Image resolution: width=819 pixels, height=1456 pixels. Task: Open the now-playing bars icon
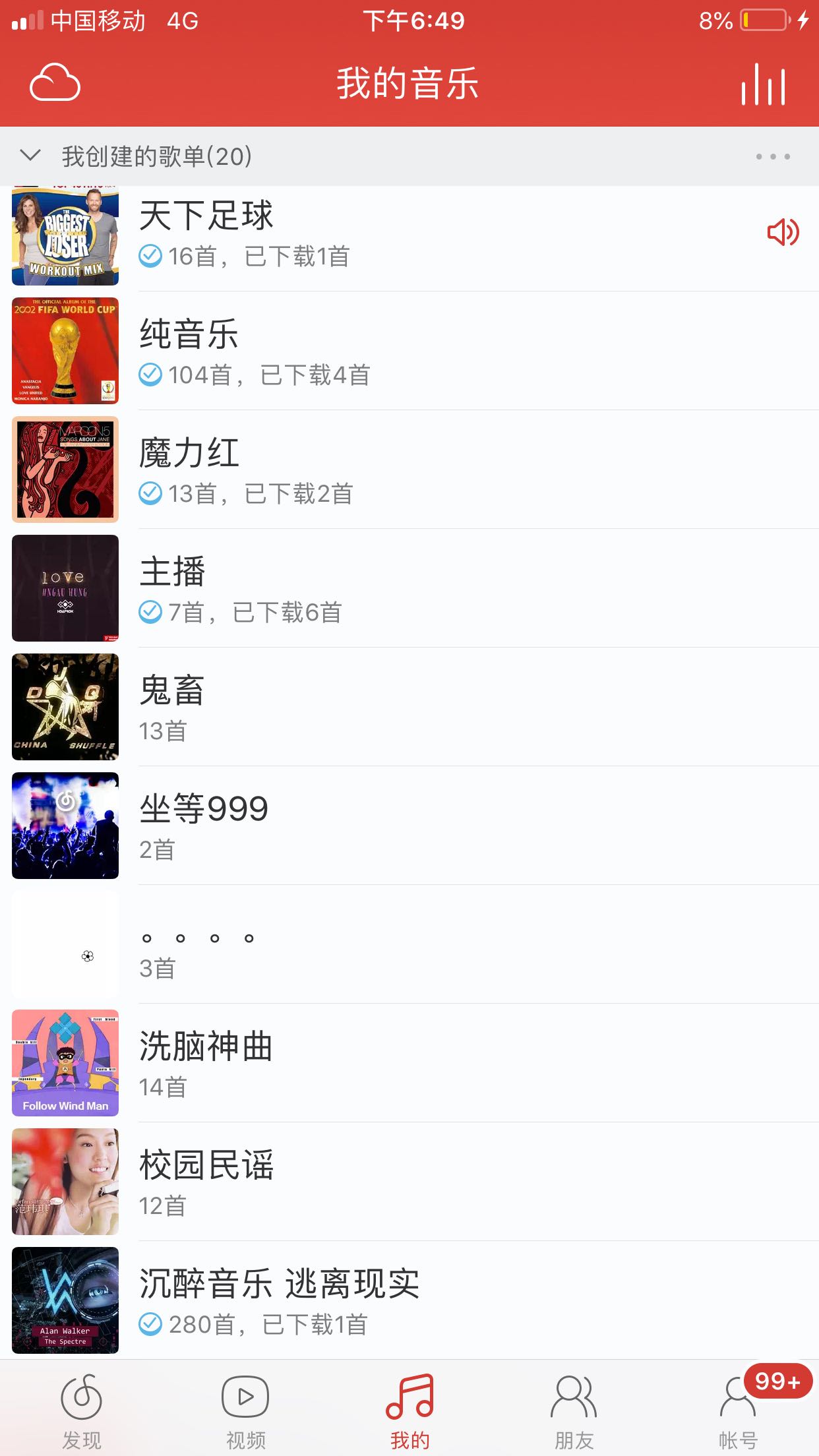763,84
